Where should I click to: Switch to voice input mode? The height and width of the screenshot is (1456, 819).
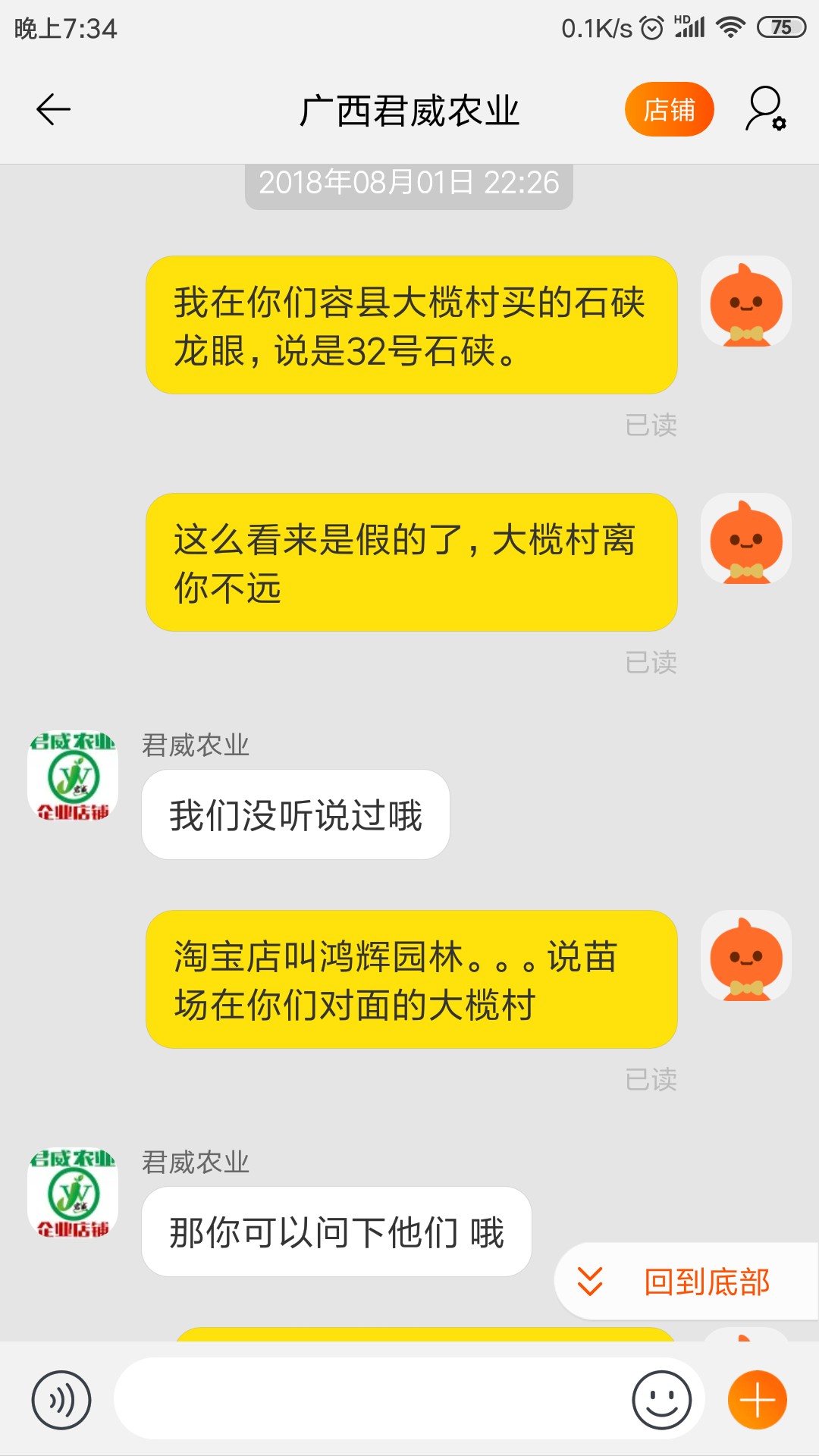tap(61, 1400)
